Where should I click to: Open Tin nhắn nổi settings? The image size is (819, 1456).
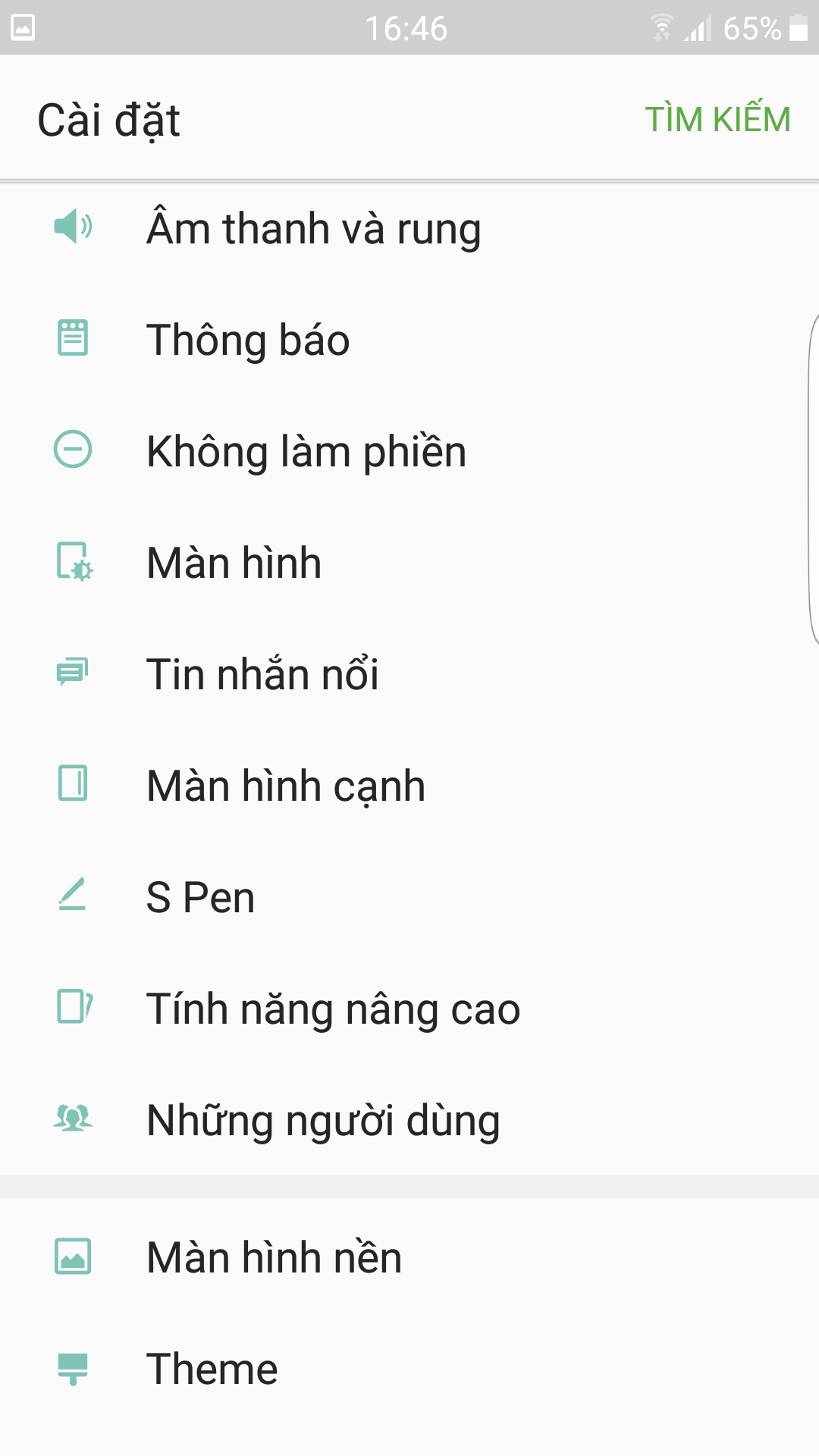[409, 673]
